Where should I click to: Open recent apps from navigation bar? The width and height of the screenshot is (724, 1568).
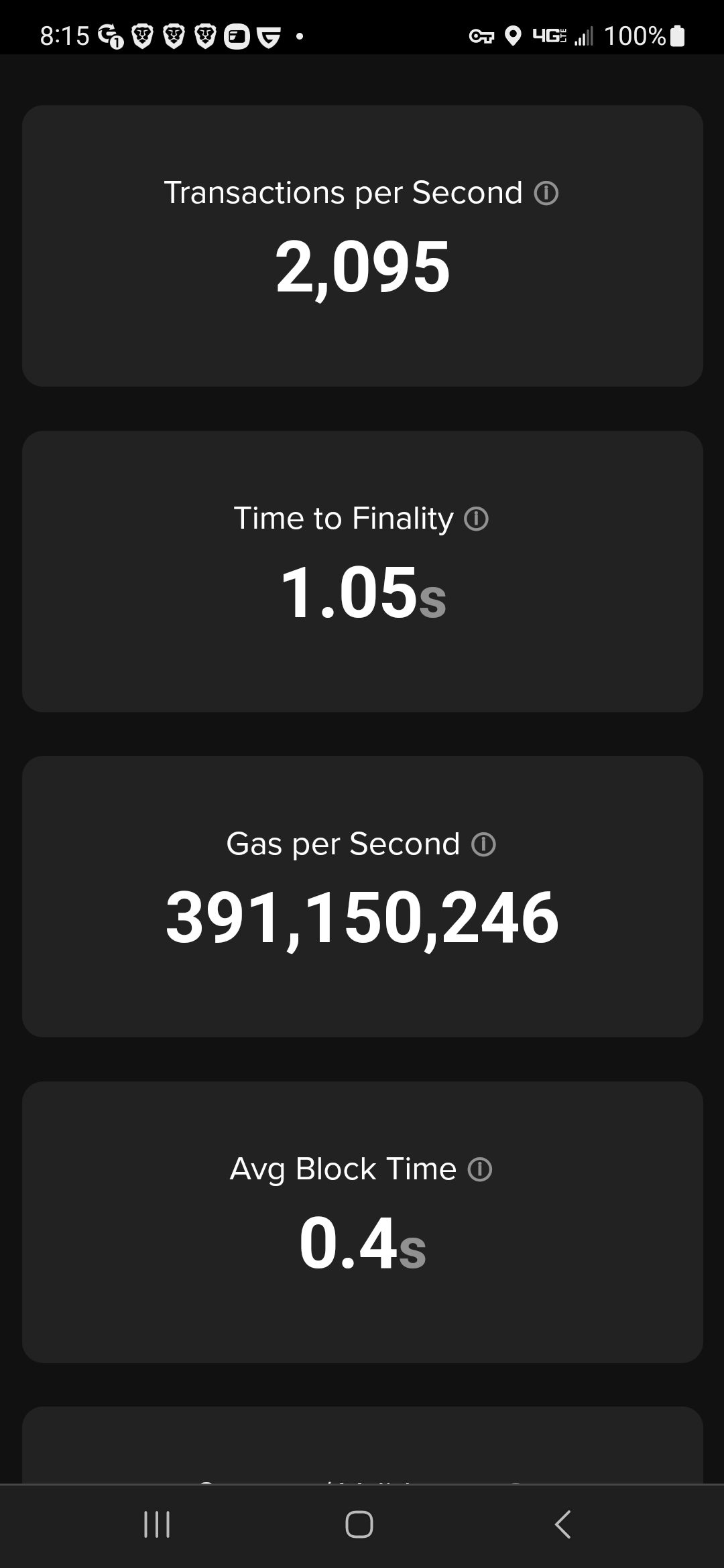coord(157,1524)
